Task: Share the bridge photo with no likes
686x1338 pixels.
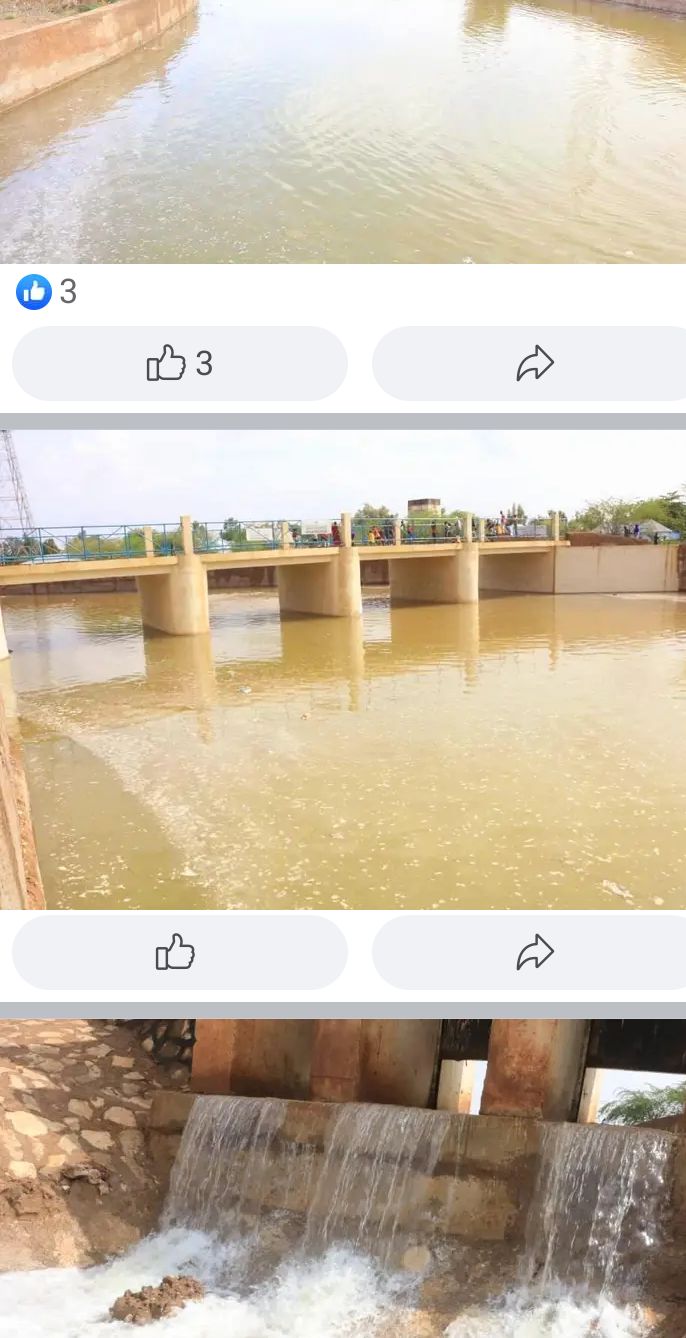Action: coord(530,952)
